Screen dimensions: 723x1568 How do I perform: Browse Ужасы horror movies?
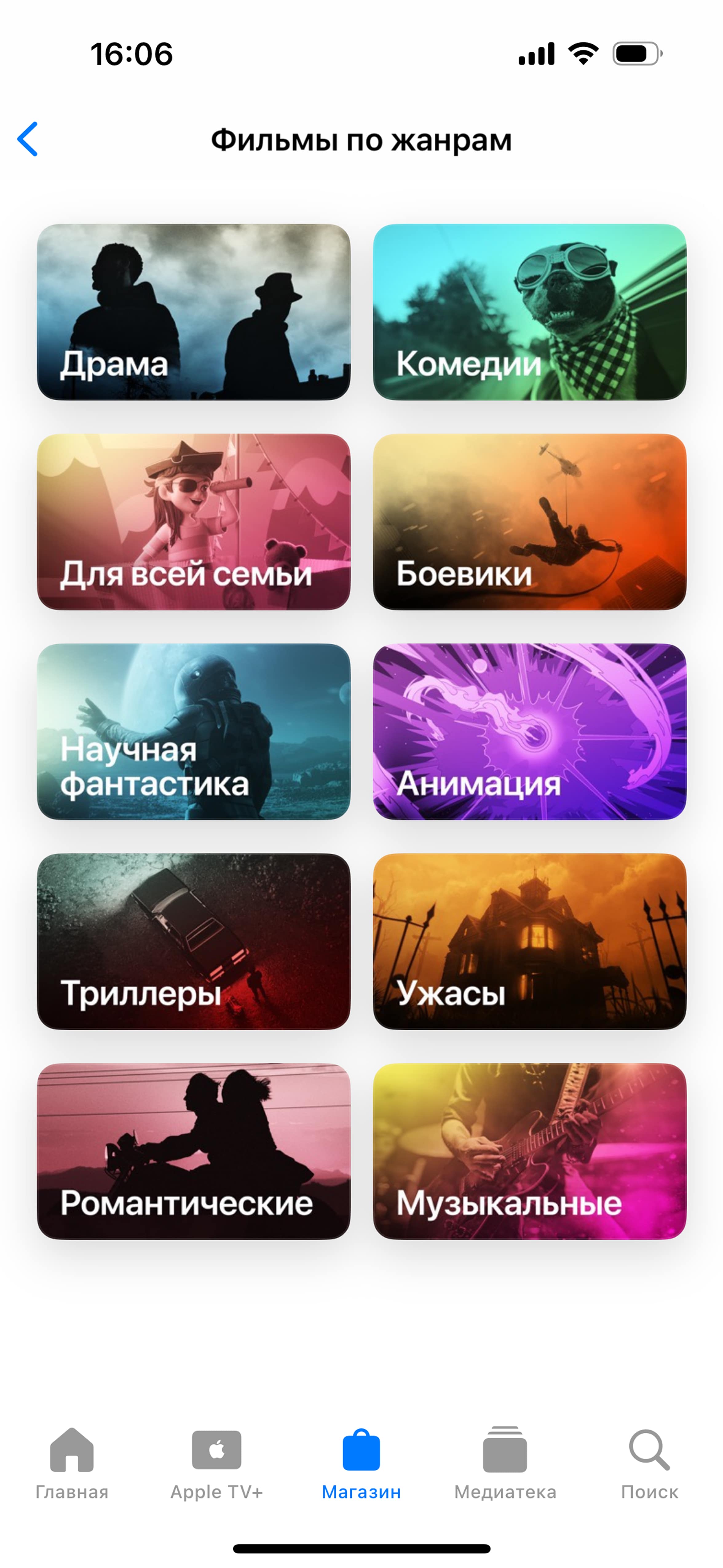(529, 941)
